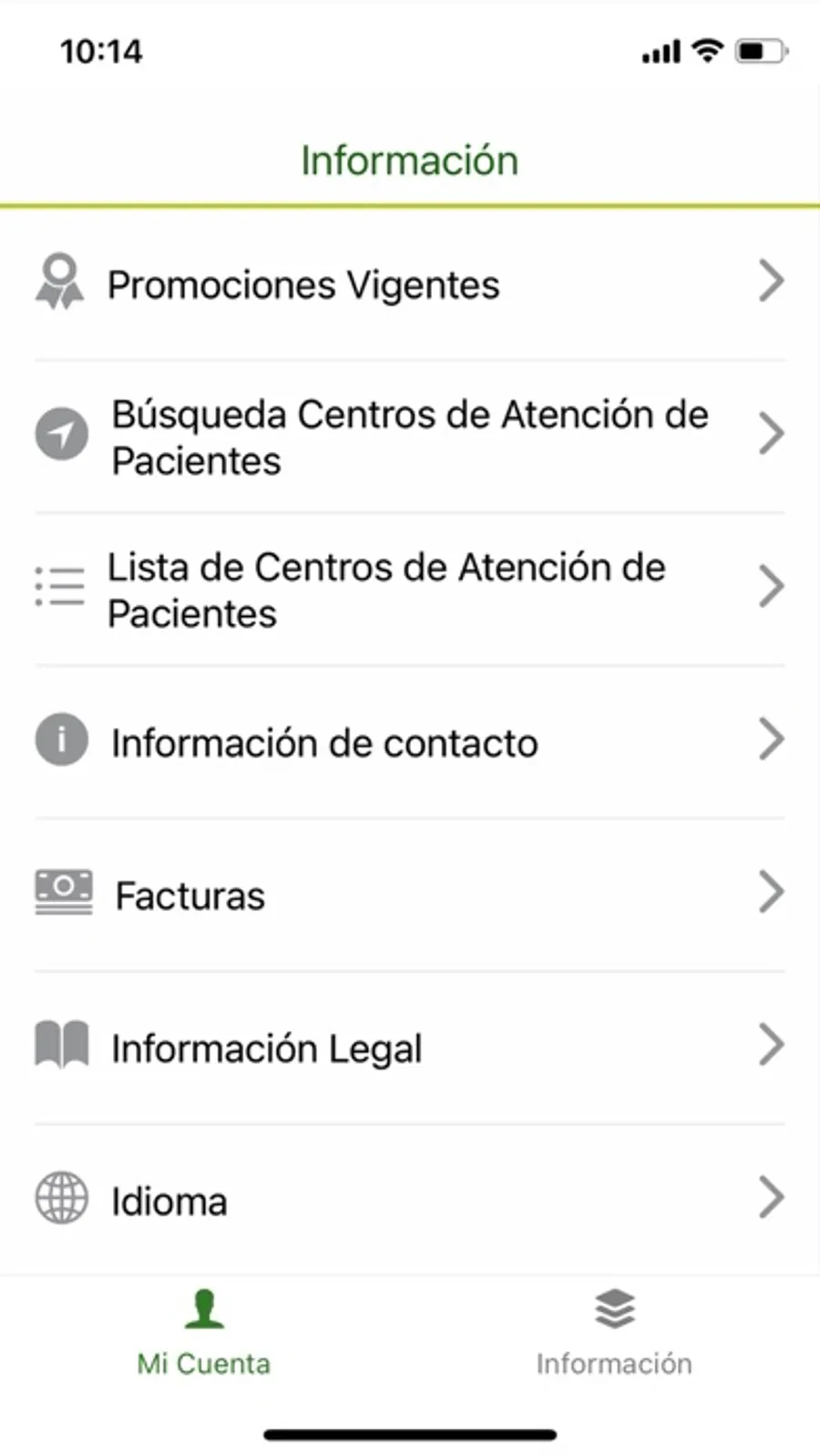This screenshot has height=1456, width=820.
Task: Tap the Información tab in bottom bar
Action: 614,1333
